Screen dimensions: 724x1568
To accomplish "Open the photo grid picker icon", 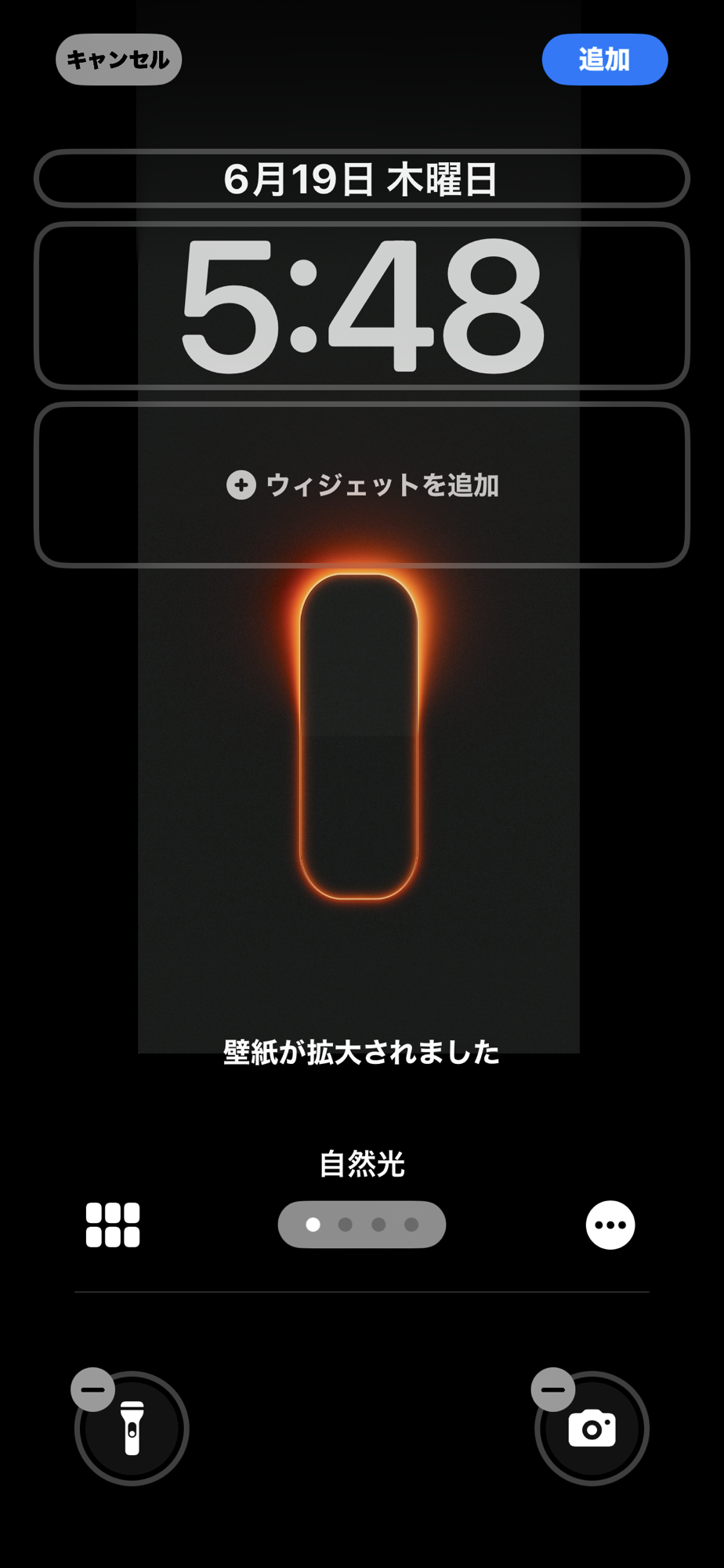I will pos(113,1225).
